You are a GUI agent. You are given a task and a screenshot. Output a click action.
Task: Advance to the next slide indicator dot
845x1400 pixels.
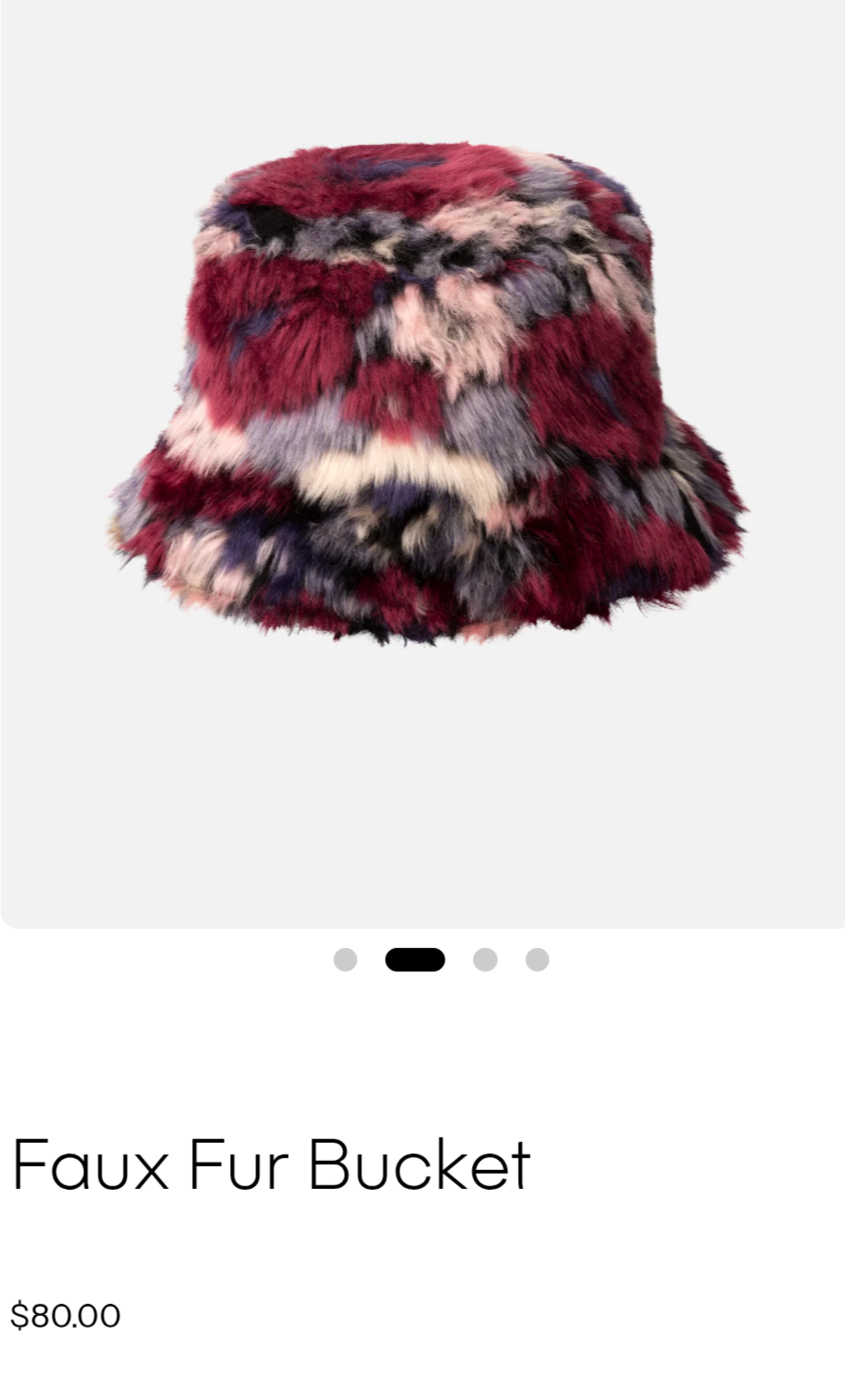(487, 959)
